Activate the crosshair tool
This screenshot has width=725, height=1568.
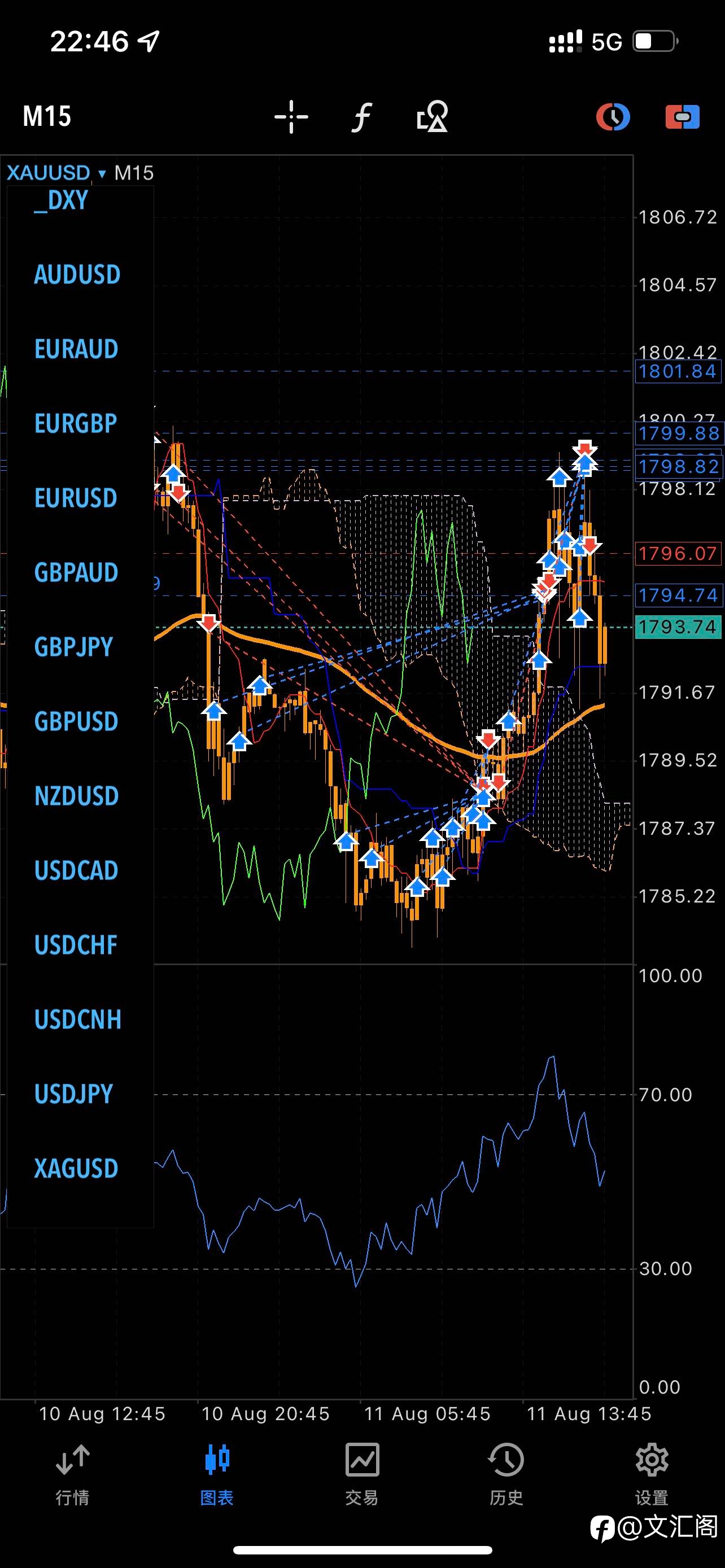coord(291,116)
